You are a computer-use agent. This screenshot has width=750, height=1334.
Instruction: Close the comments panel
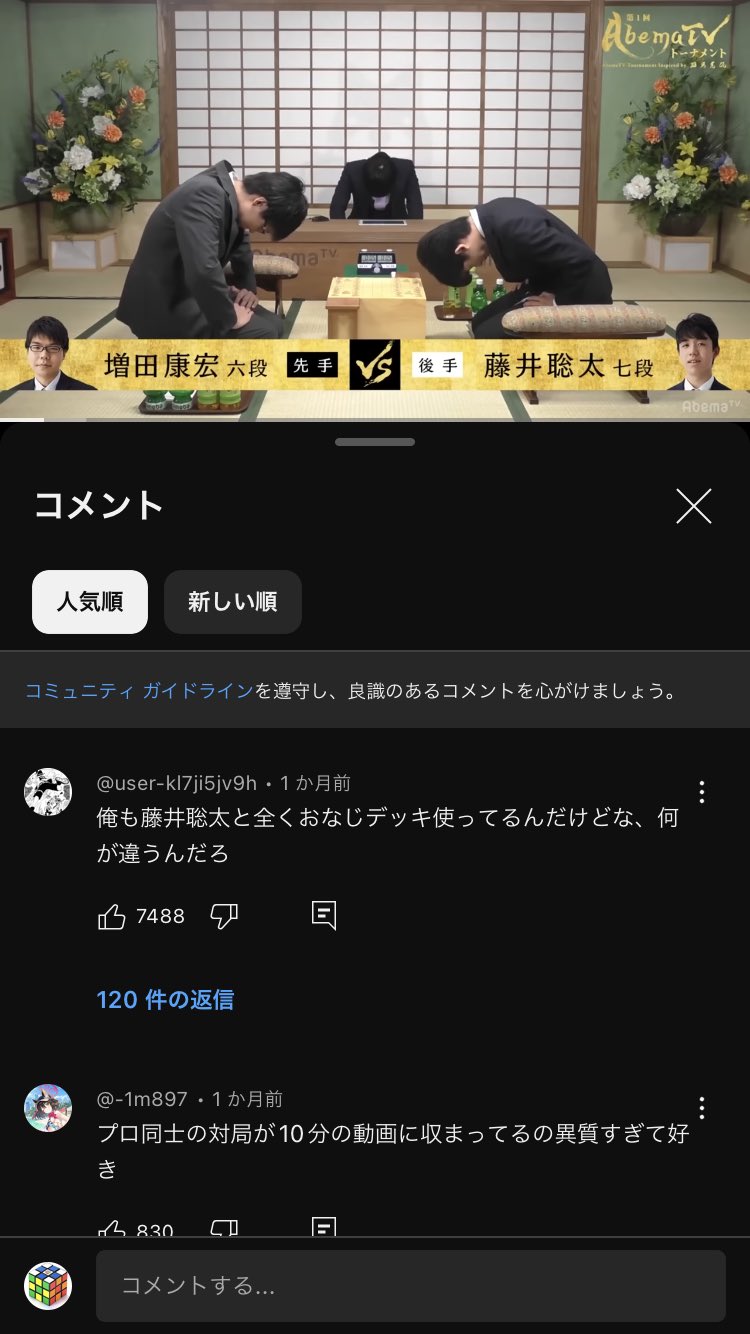click(693, 506)
